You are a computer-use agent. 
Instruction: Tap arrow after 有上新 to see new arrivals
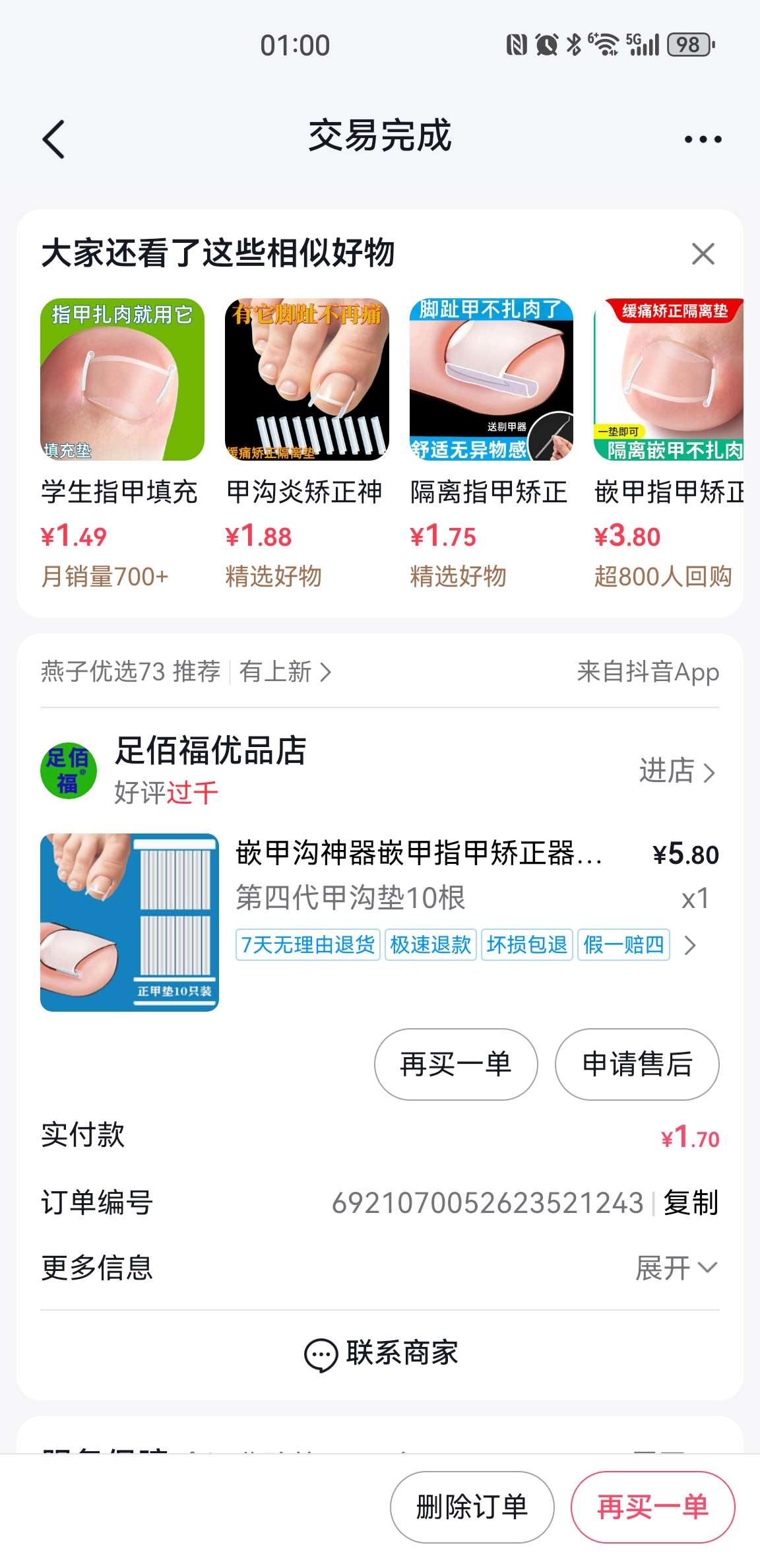tap(327, 672)
